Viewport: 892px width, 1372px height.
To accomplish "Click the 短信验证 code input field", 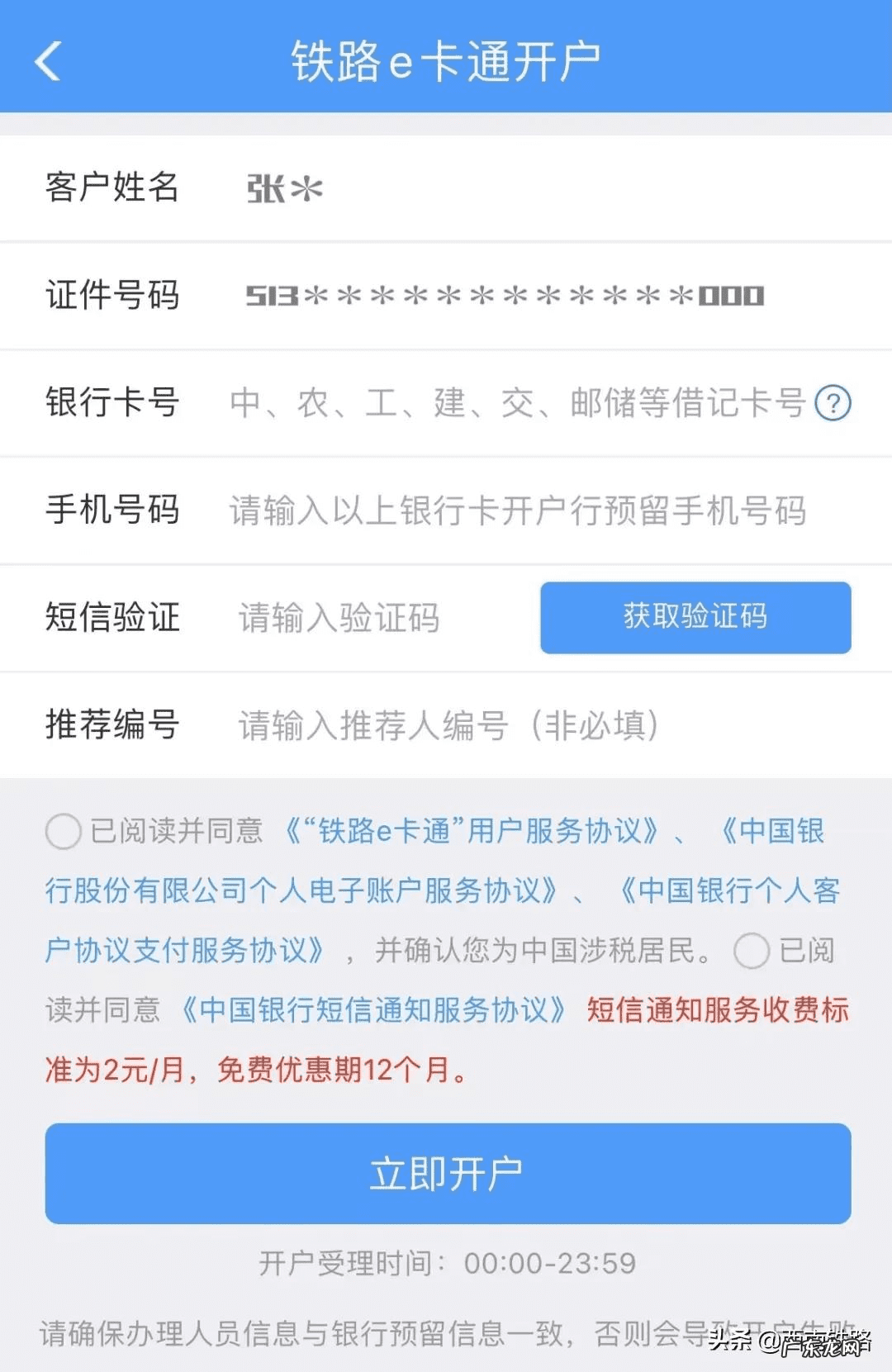I will (x=339, y=617).
